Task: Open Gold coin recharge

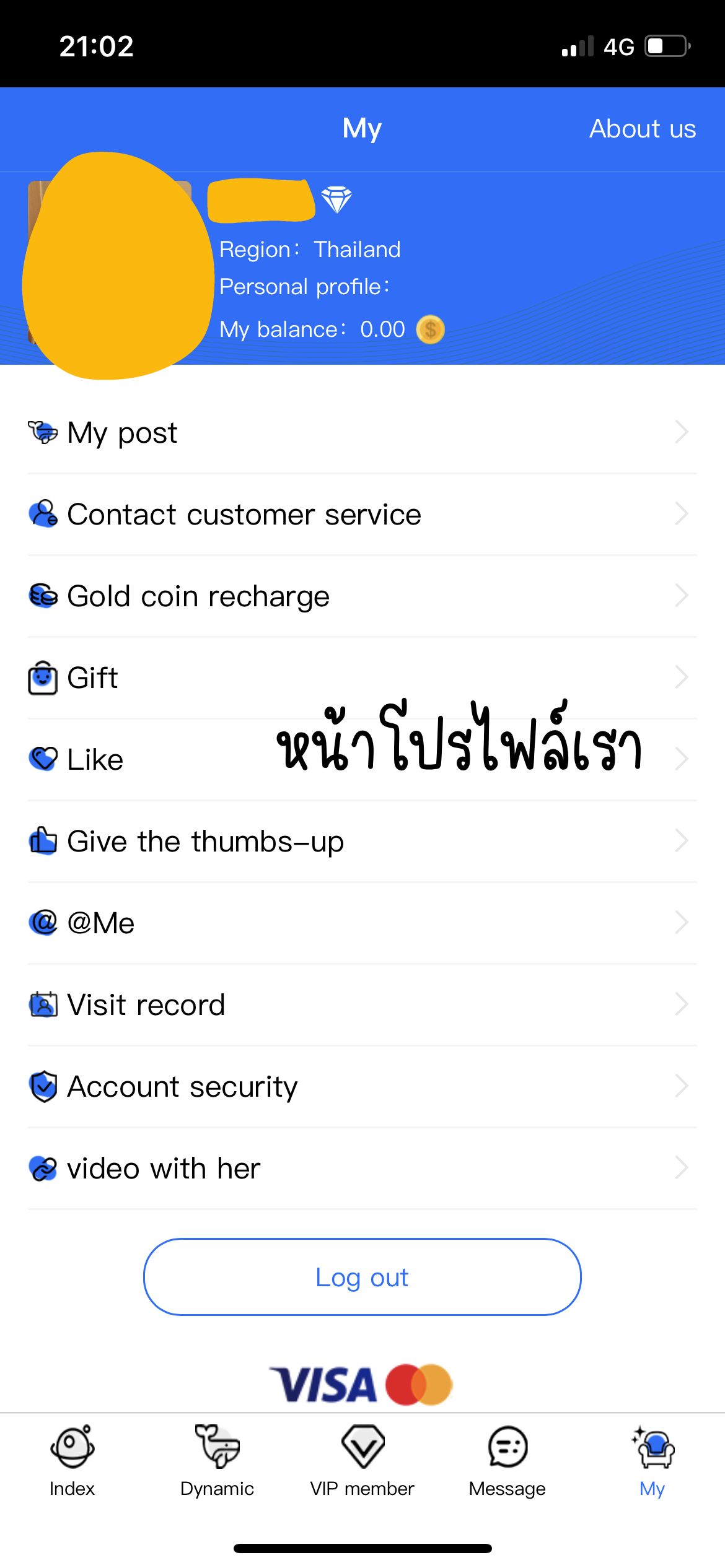Action: pos(362,596)
